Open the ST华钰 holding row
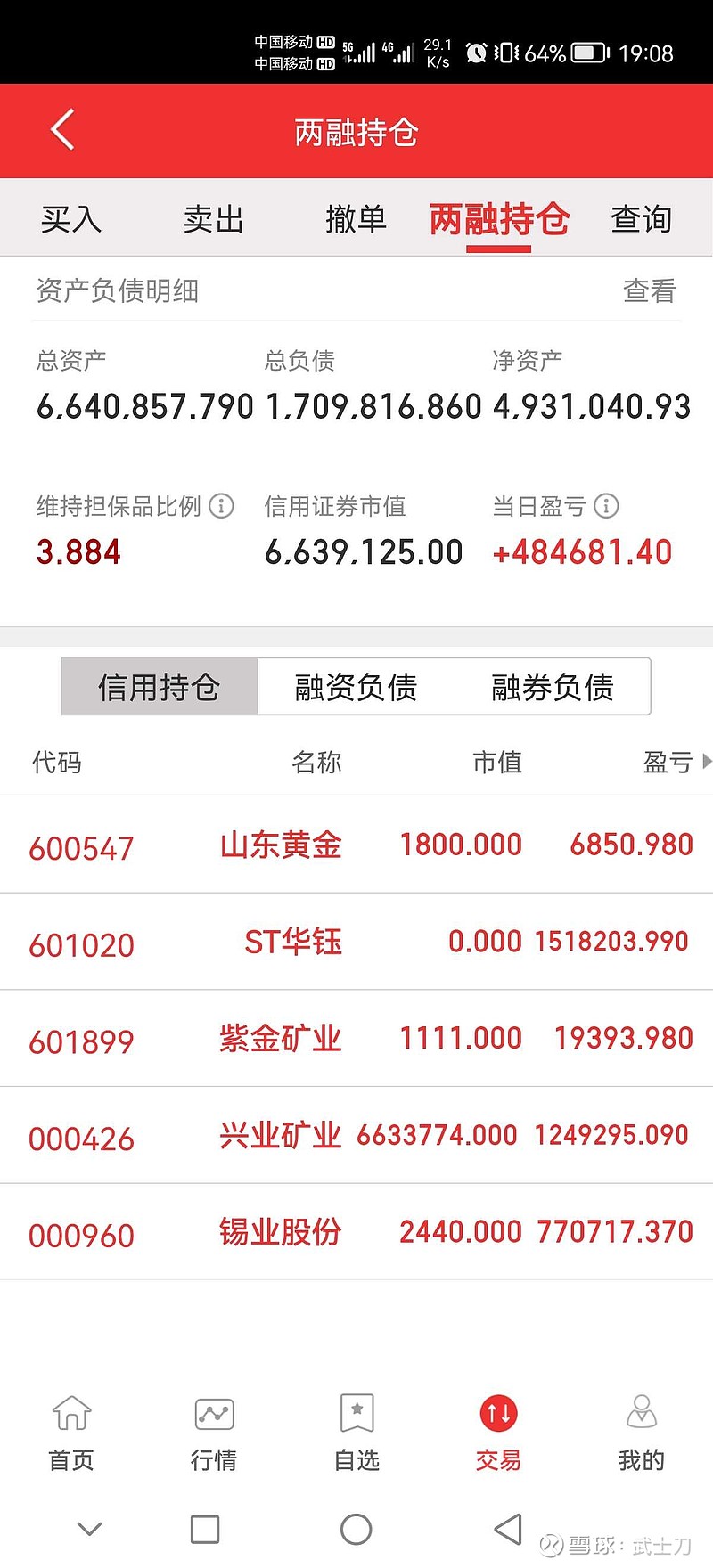713x1568 pixels. 356,943
